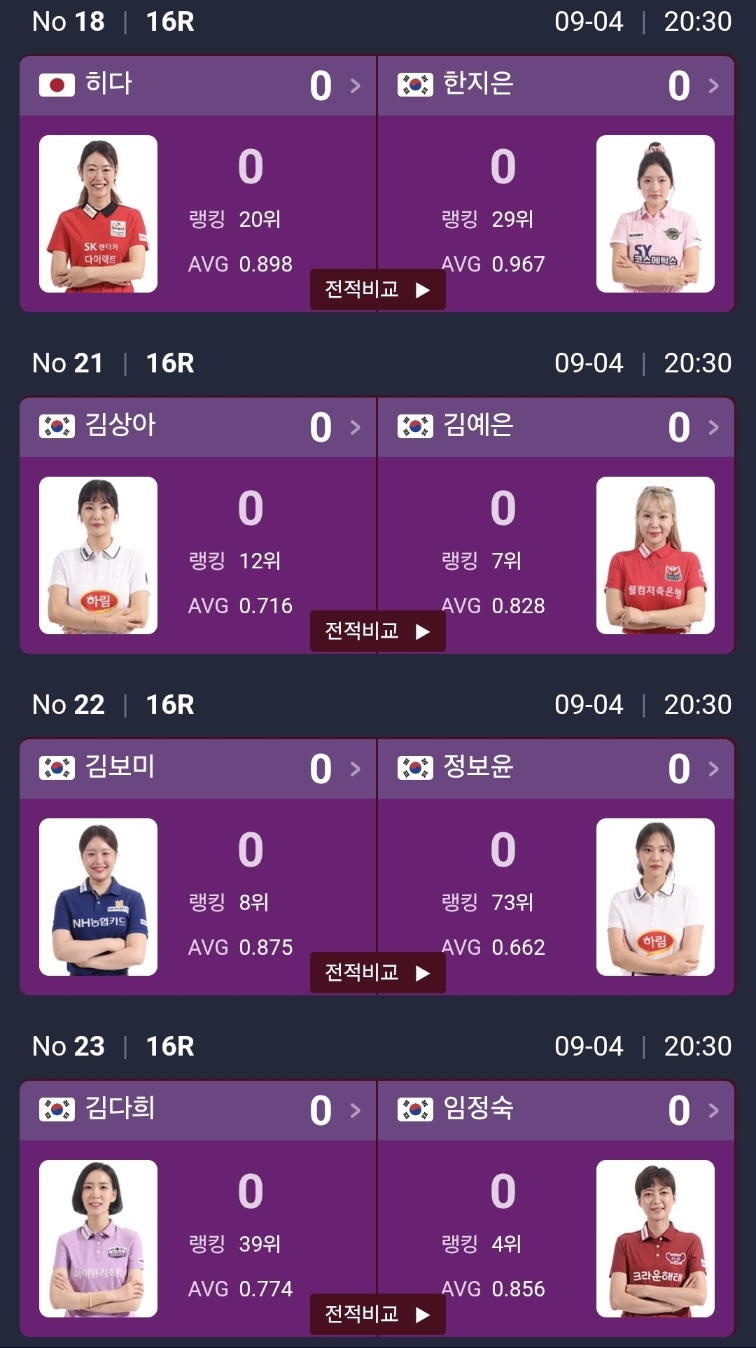Open 전적비교 for 김보미 vs 정보윤

click(x=378, y=973)
